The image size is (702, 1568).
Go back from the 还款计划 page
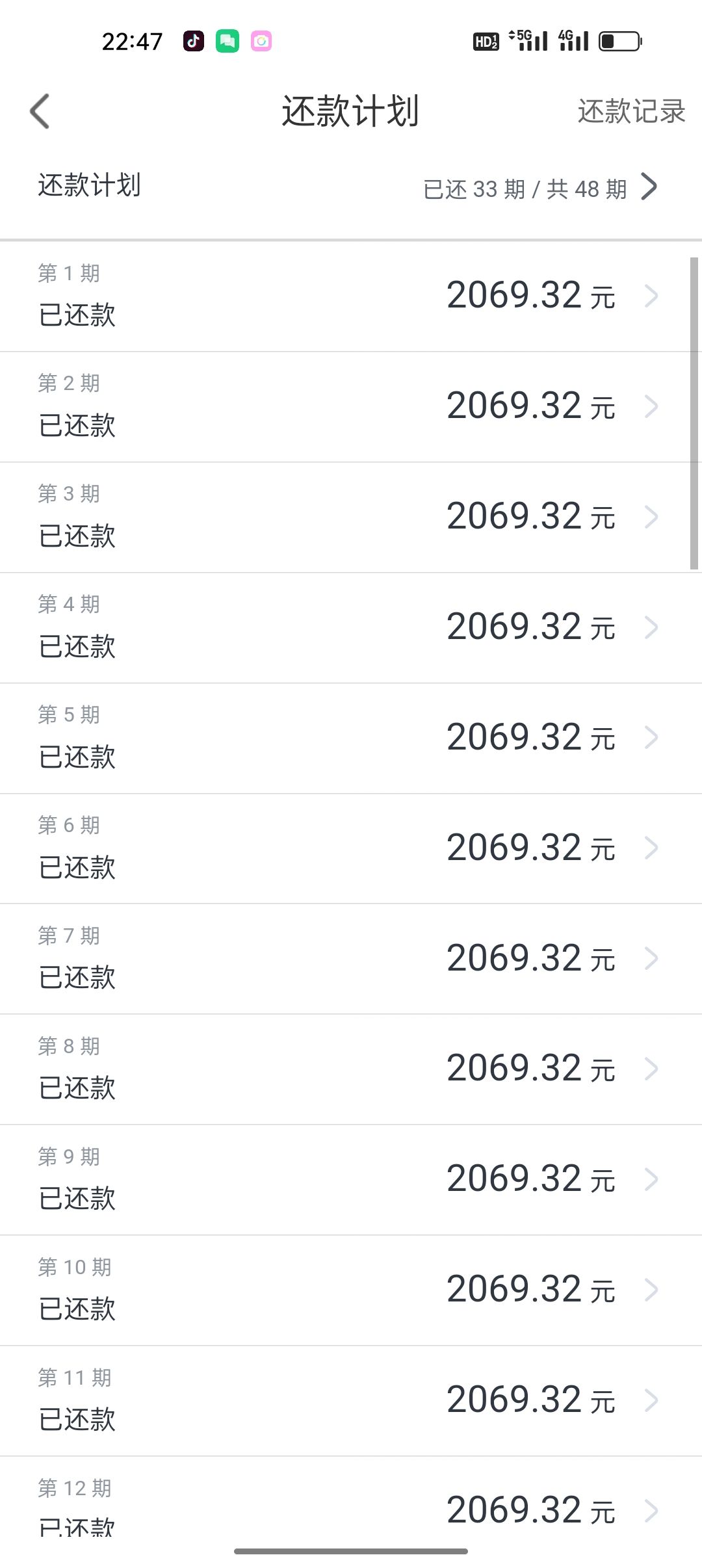[x=40, y=111]
